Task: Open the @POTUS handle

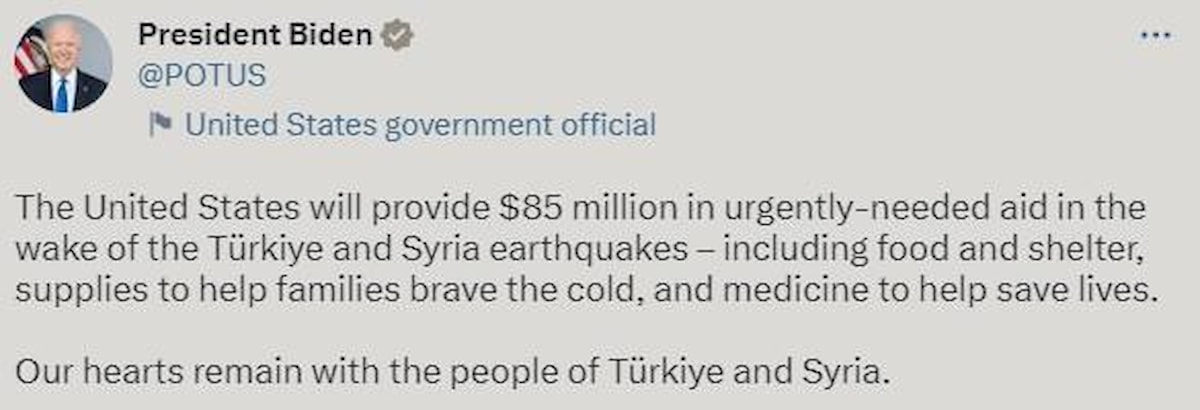Action: coord(203,77)
